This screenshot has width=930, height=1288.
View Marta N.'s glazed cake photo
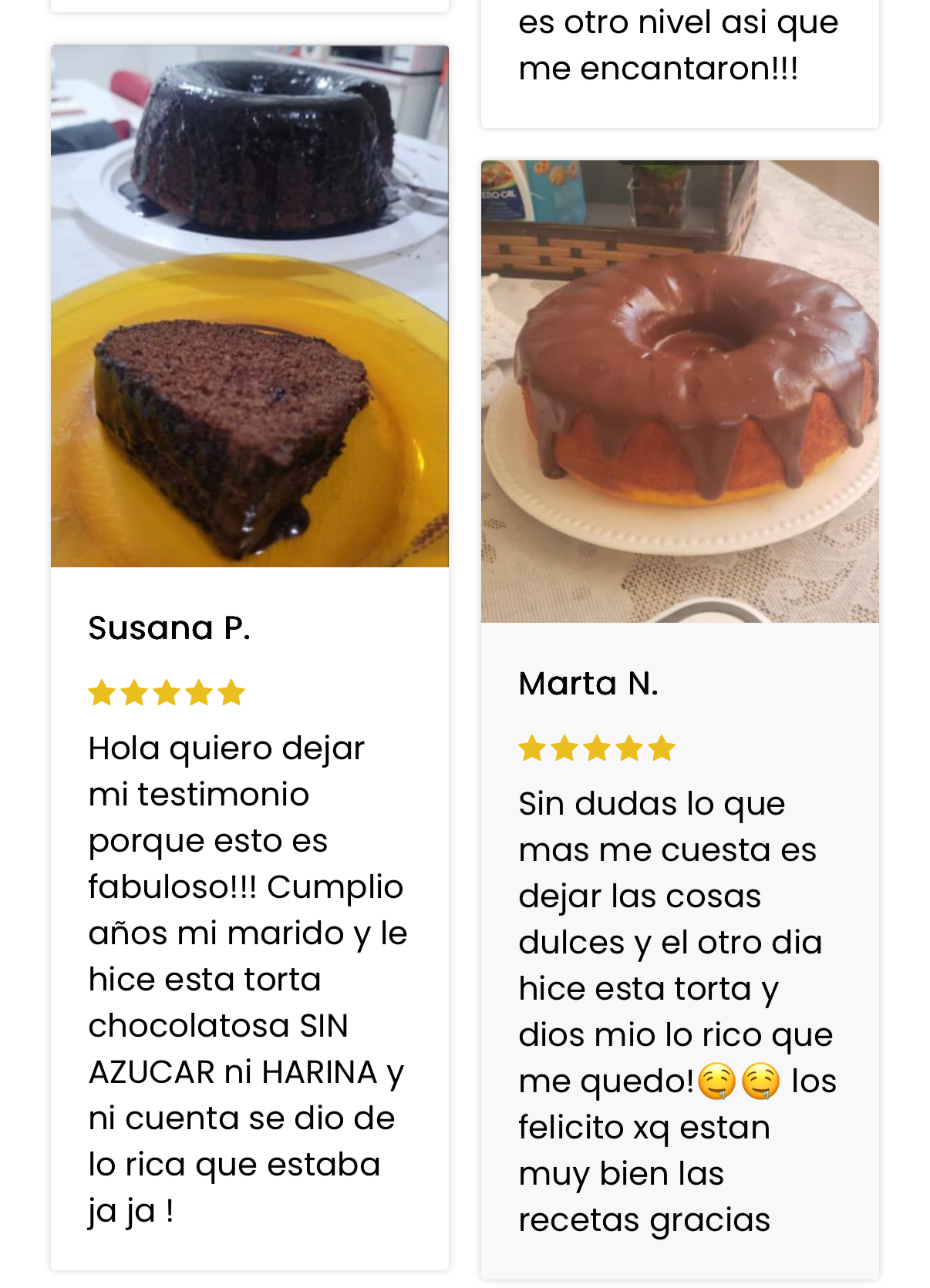click(679, 392)
